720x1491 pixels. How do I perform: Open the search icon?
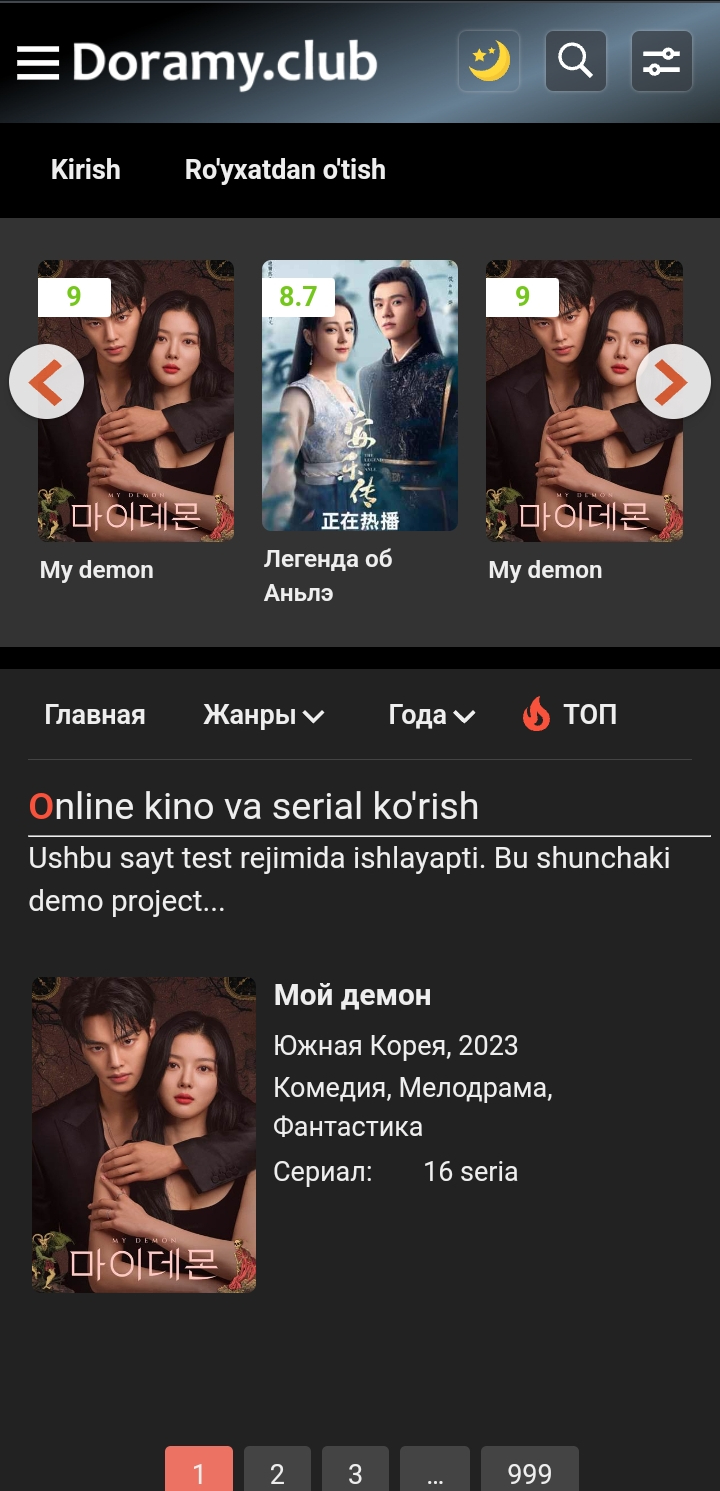(x=575, y=62)
